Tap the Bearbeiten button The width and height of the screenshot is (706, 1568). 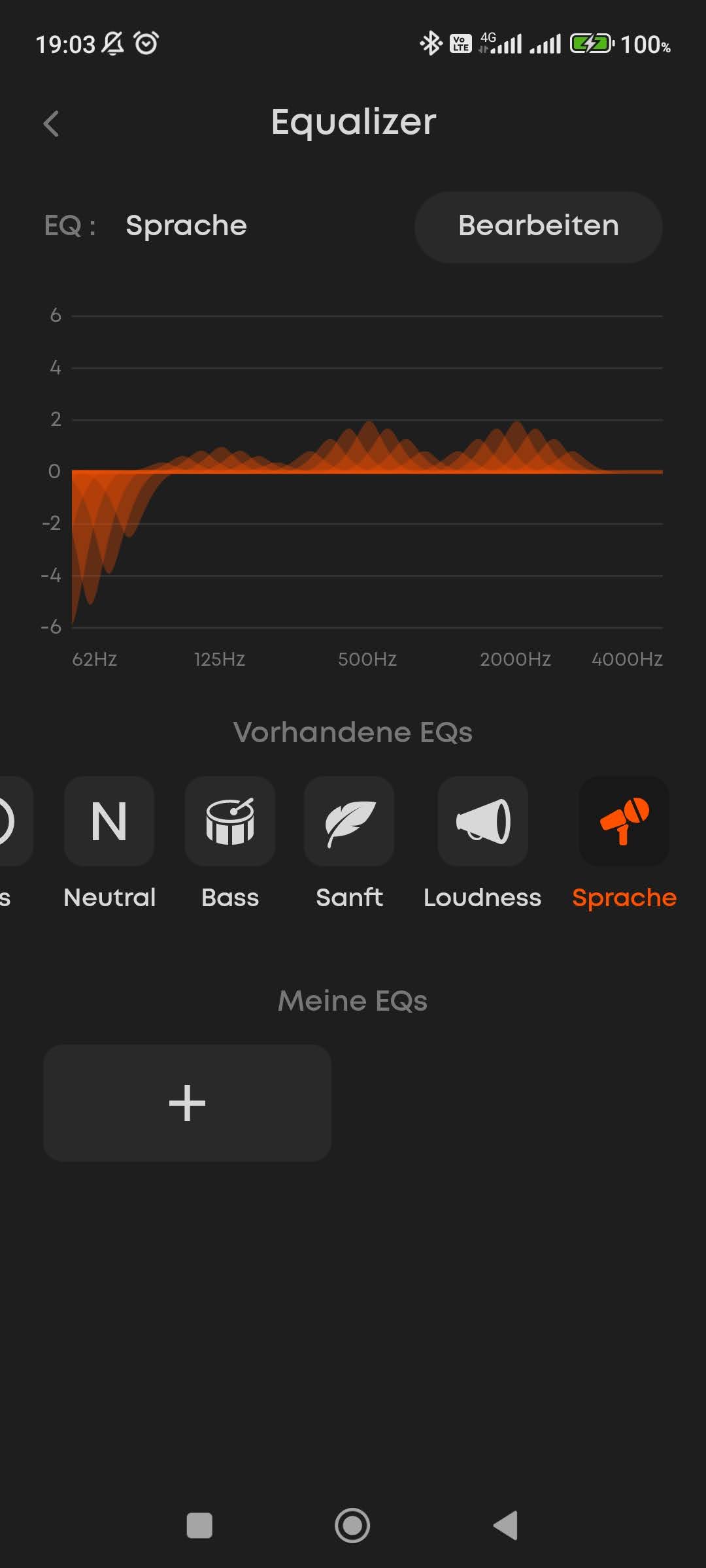[538, 227]
